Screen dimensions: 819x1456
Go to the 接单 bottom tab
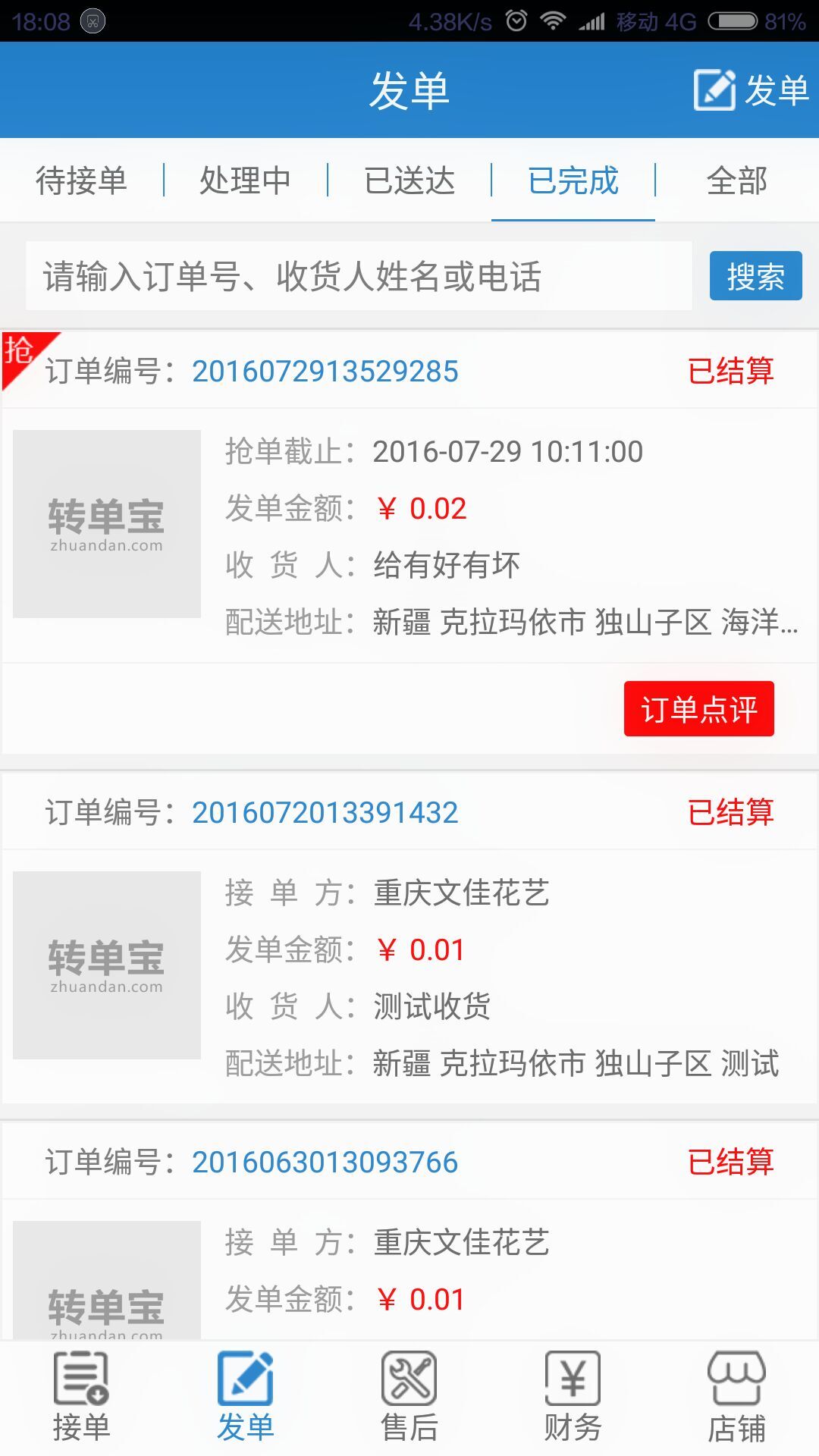click(x=81, y=1398)
